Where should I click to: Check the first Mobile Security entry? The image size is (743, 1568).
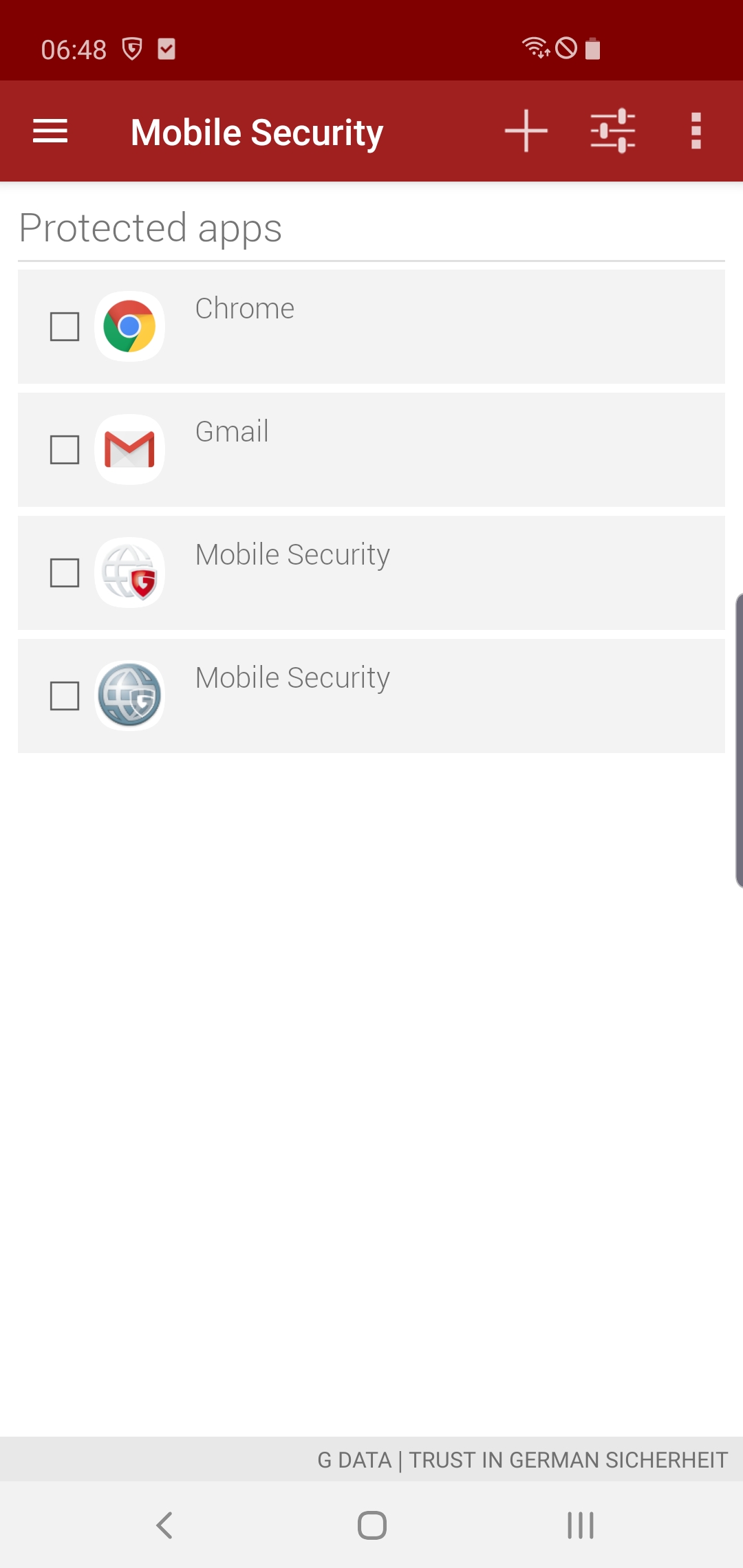[x=64, y=572]
